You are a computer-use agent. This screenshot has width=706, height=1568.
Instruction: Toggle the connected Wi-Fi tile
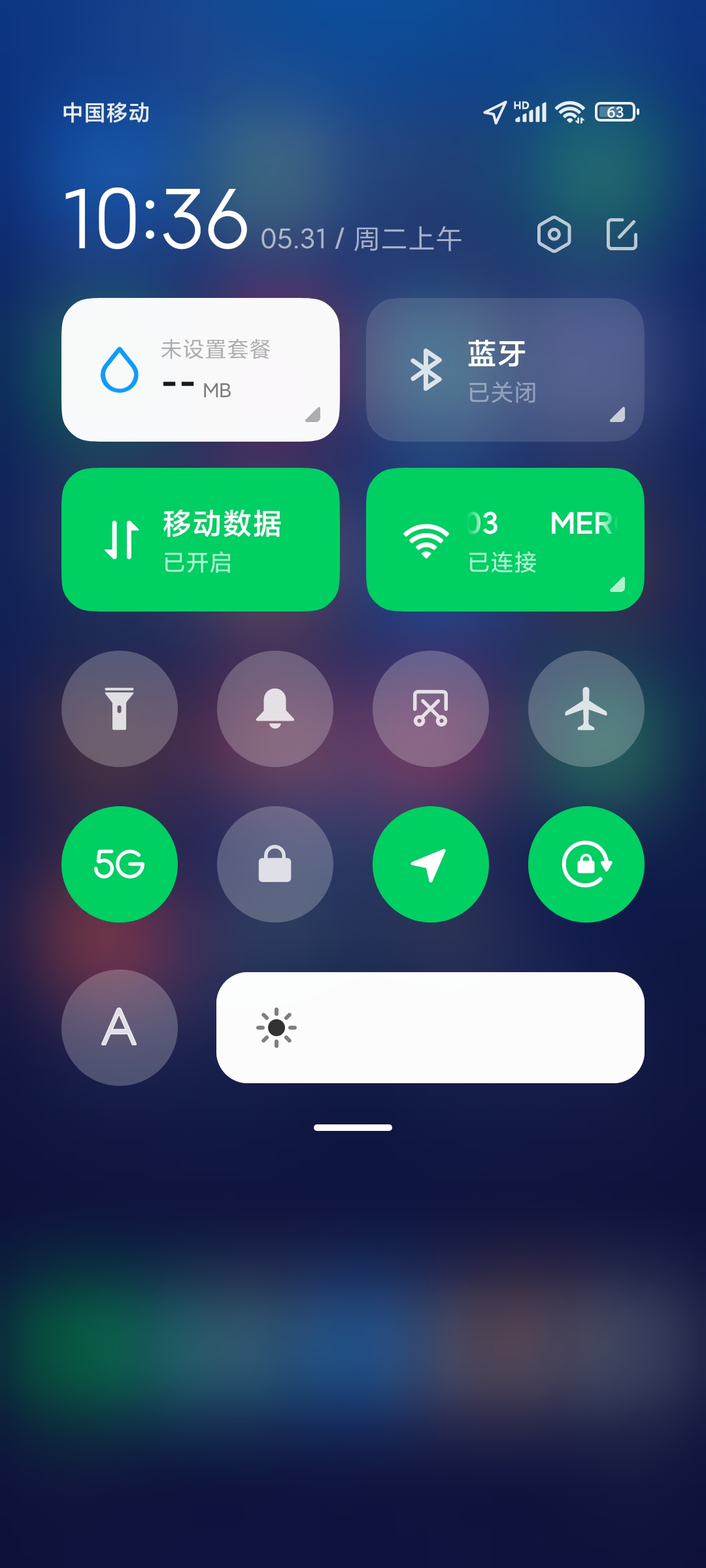click(x=505, y=540)
